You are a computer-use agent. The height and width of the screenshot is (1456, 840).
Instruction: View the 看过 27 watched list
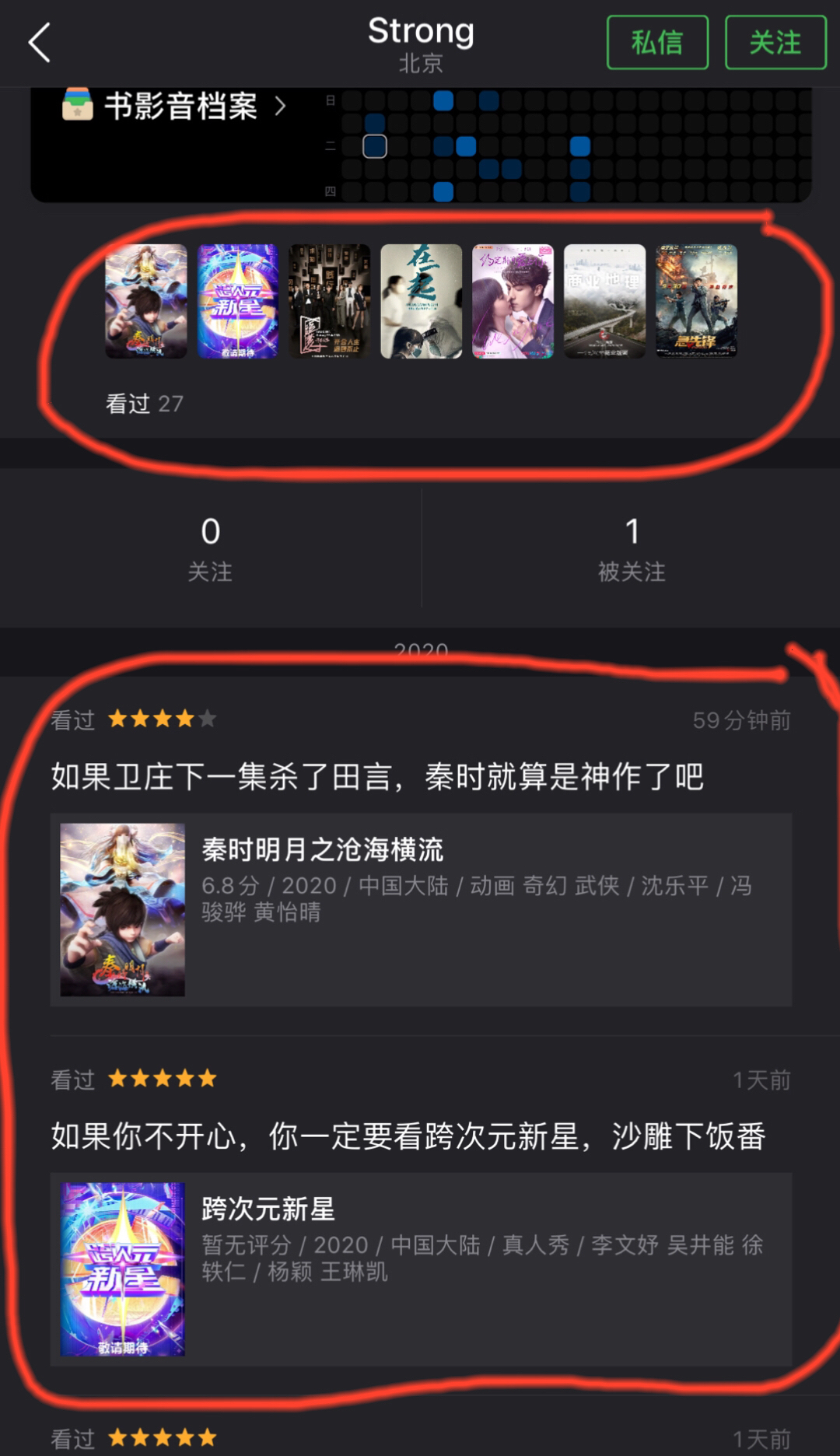coord(145,404)
